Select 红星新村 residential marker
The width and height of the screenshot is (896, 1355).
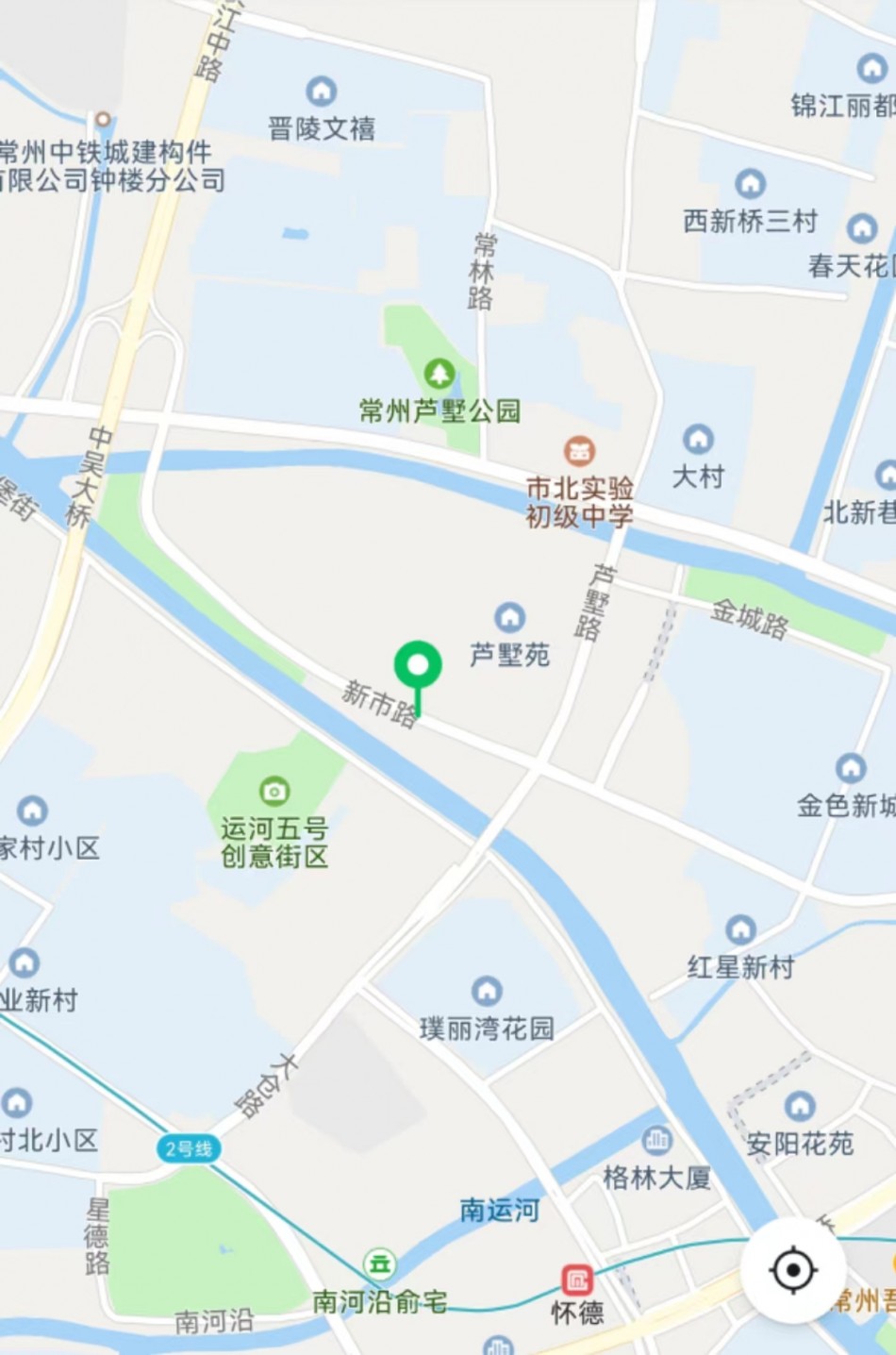(740, 929)
